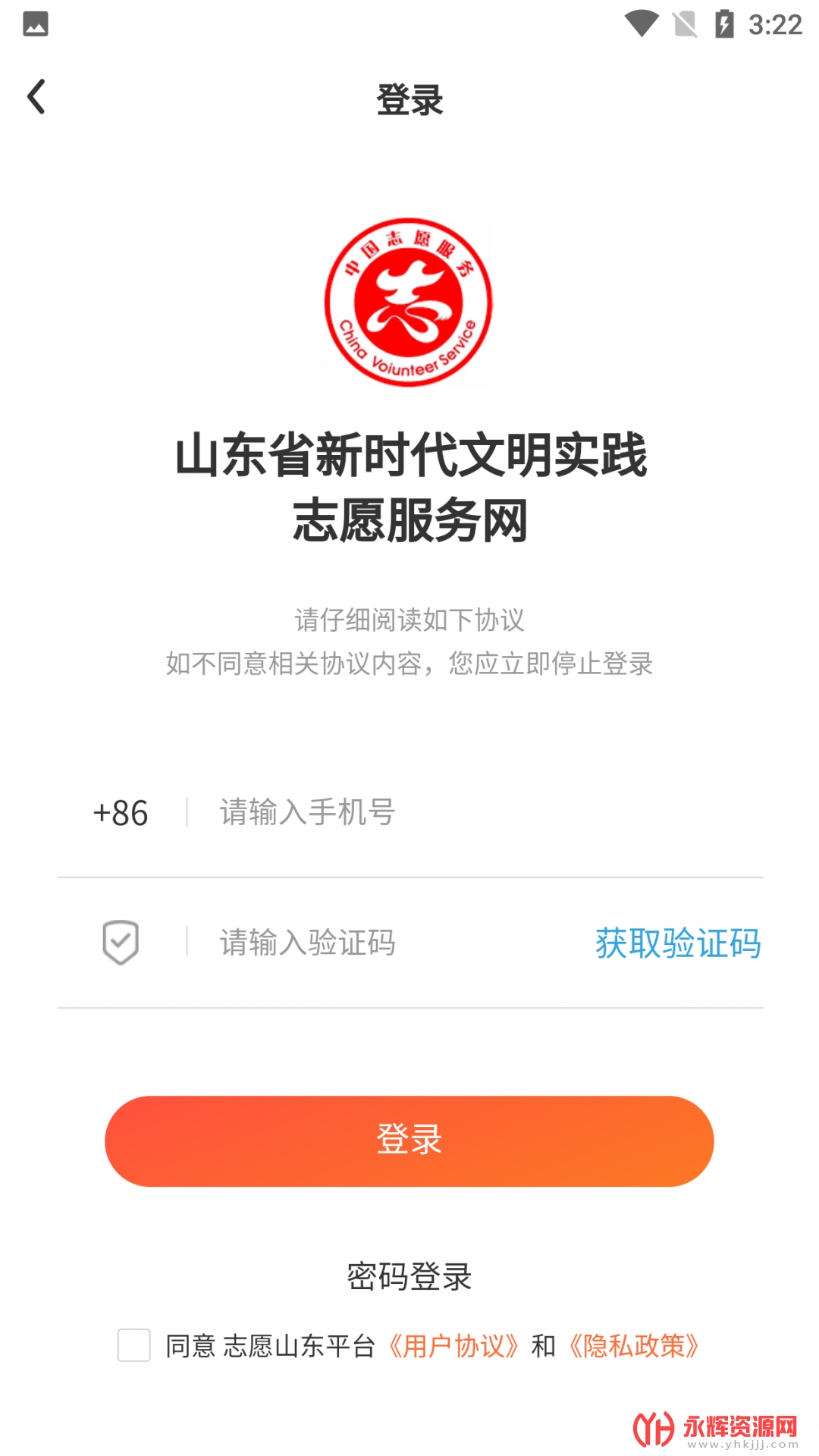Tap the orange 登录 button

[409, 1141]
